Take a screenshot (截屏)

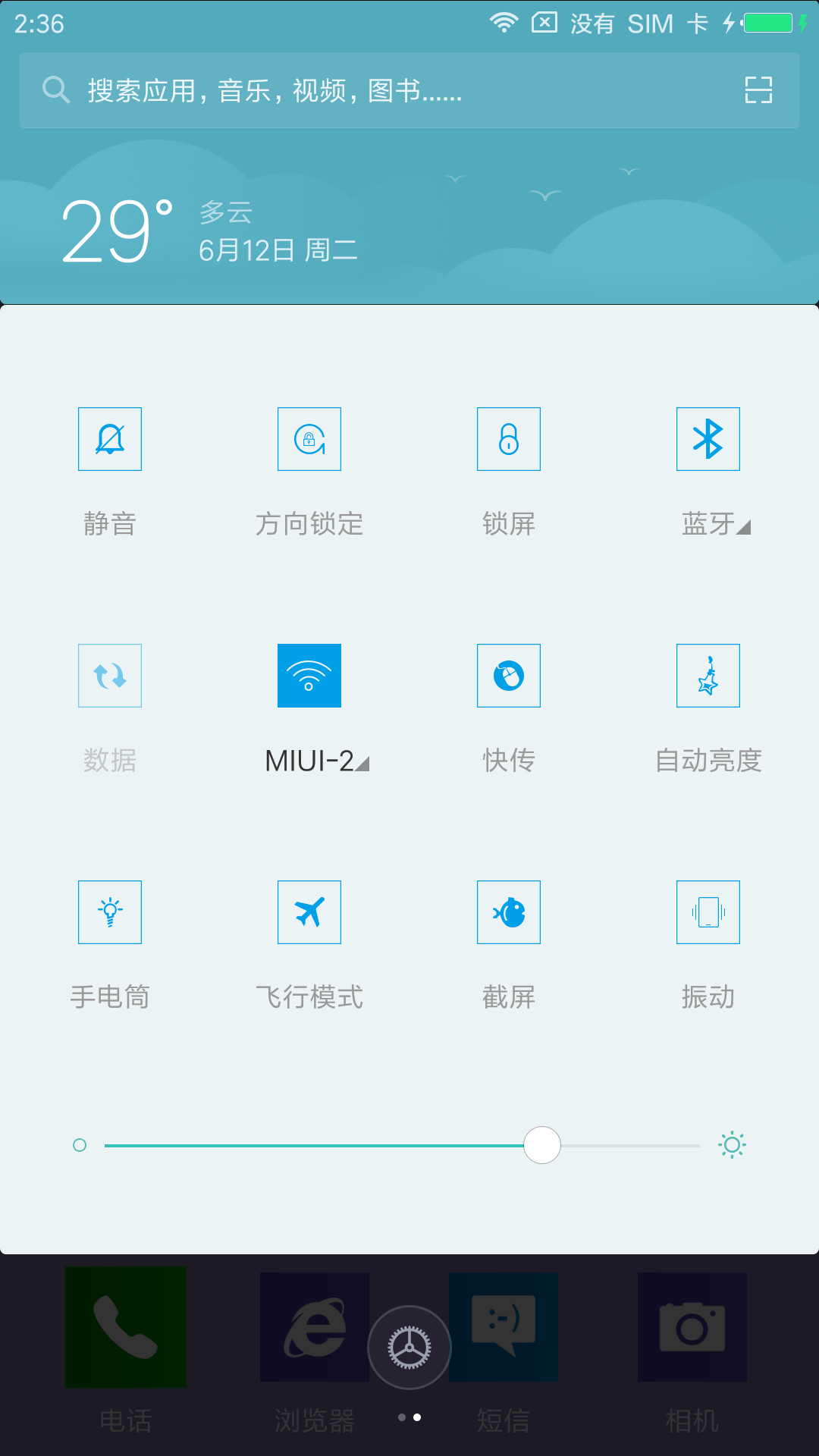(509, 912)
